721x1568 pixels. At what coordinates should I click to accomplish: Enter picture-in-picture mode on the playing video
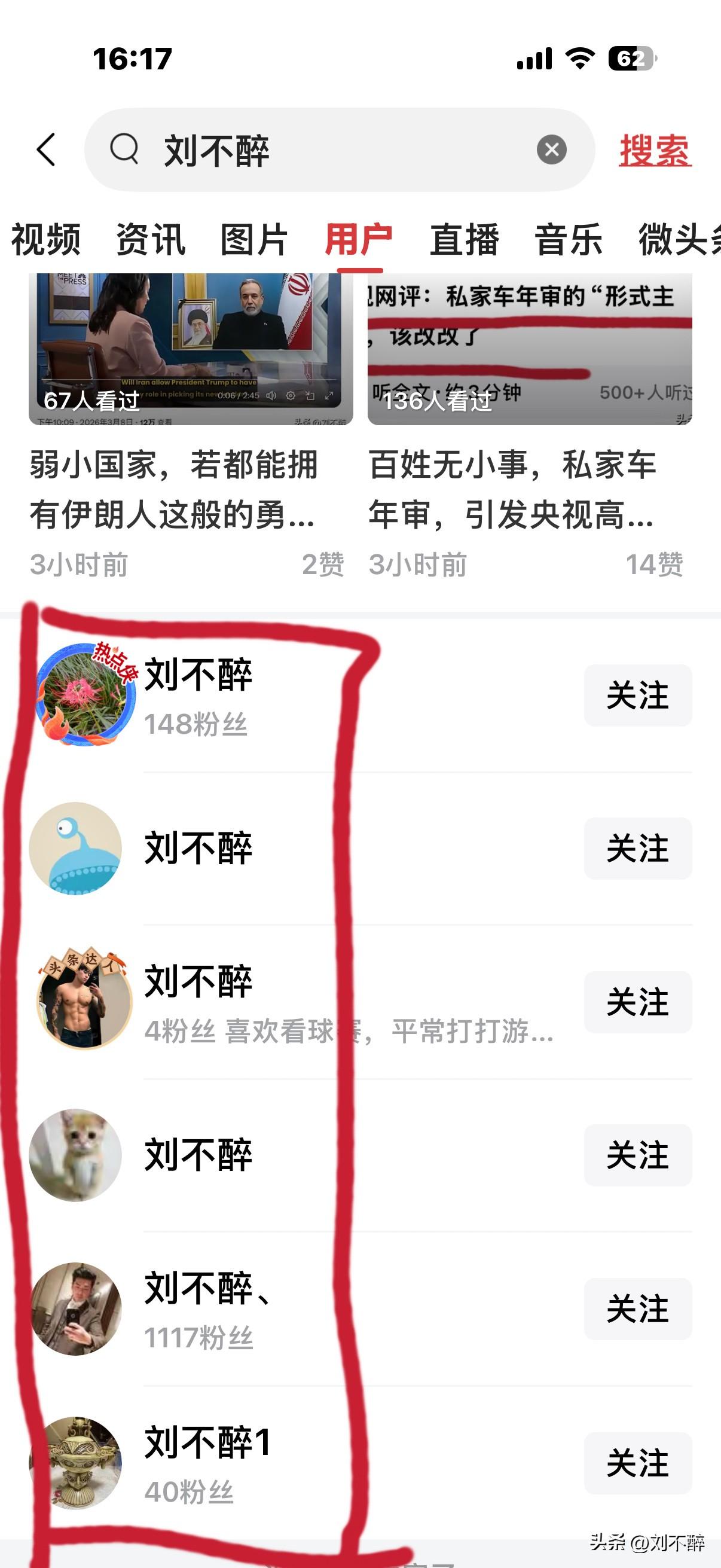click(311, 396)
